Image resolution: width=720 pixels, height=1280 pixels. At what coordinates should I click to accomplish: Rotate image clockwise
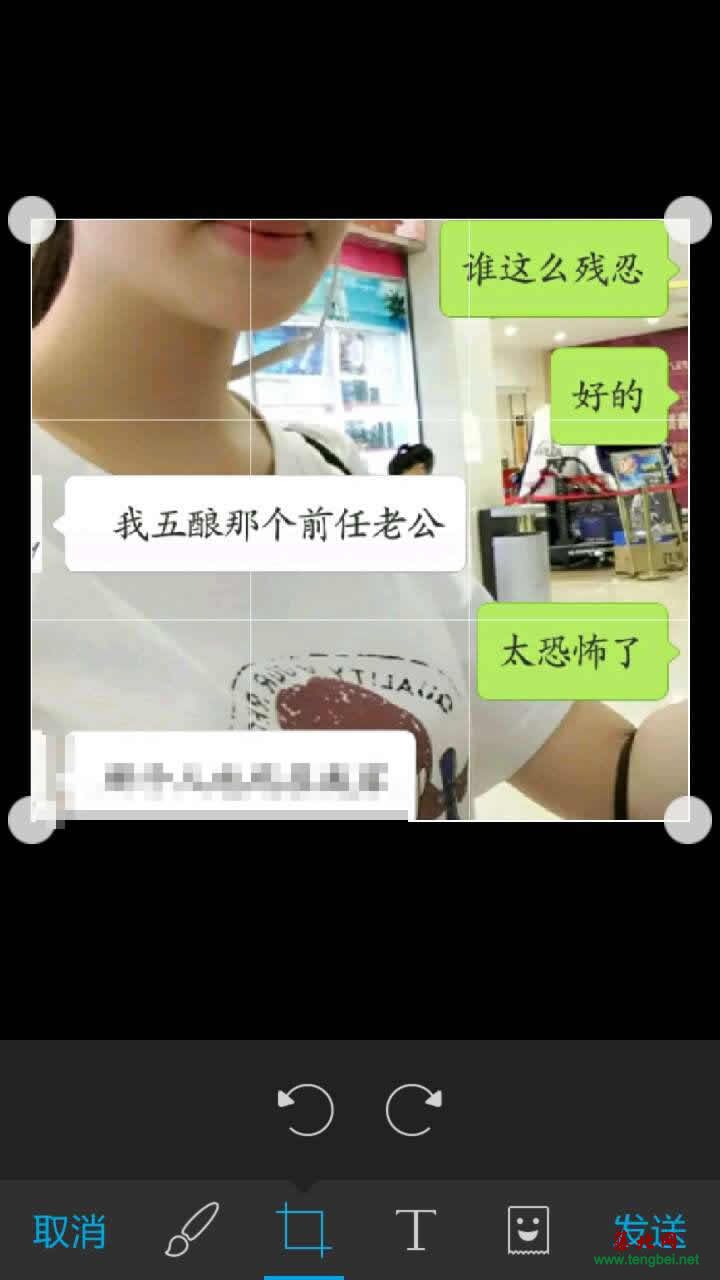tap(414, 1110)
